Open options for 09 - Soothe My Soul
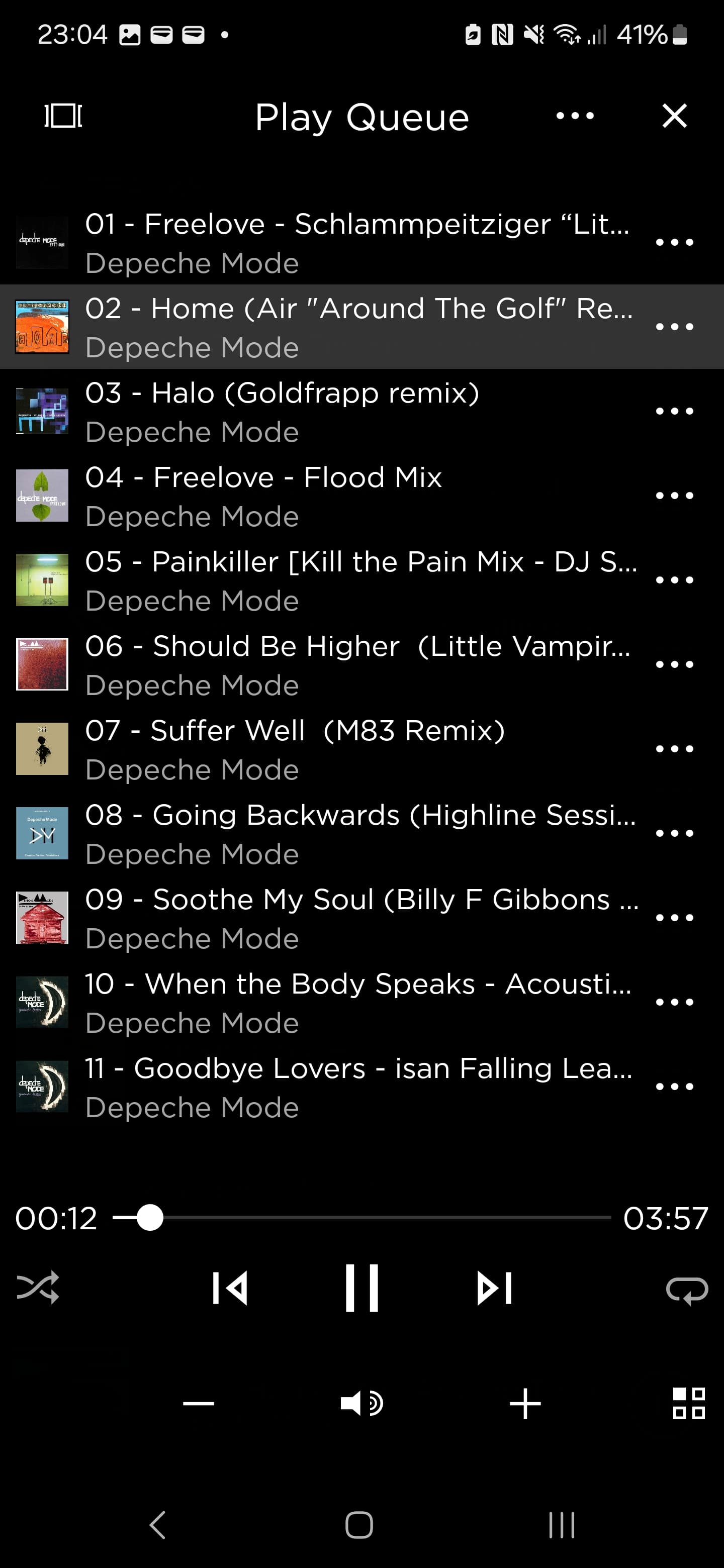 [x=674, y=918]
